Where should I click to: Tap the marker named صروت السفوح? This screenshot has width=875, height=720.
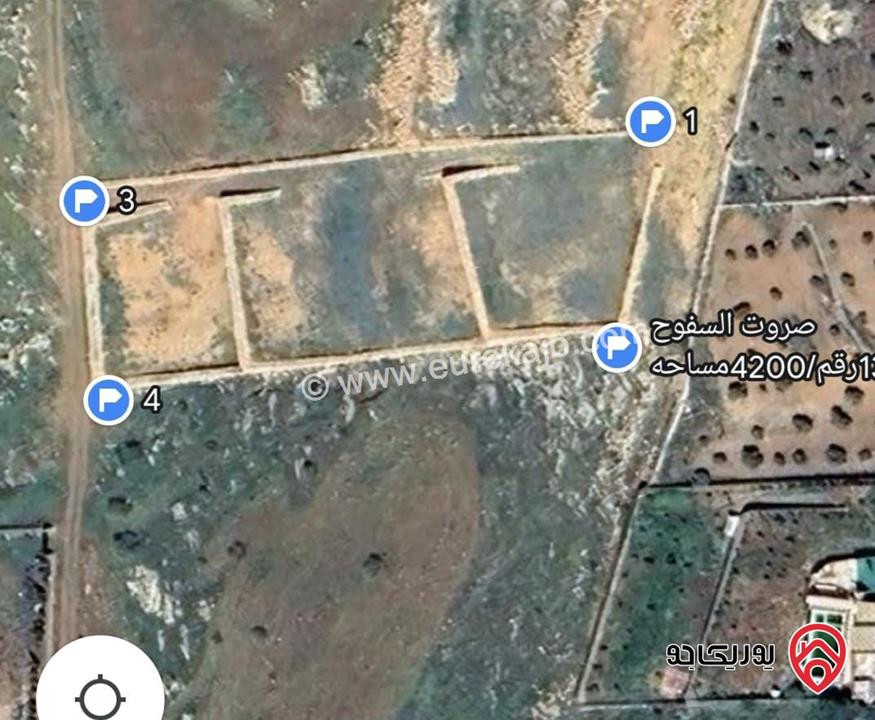[x=617, y=348]
